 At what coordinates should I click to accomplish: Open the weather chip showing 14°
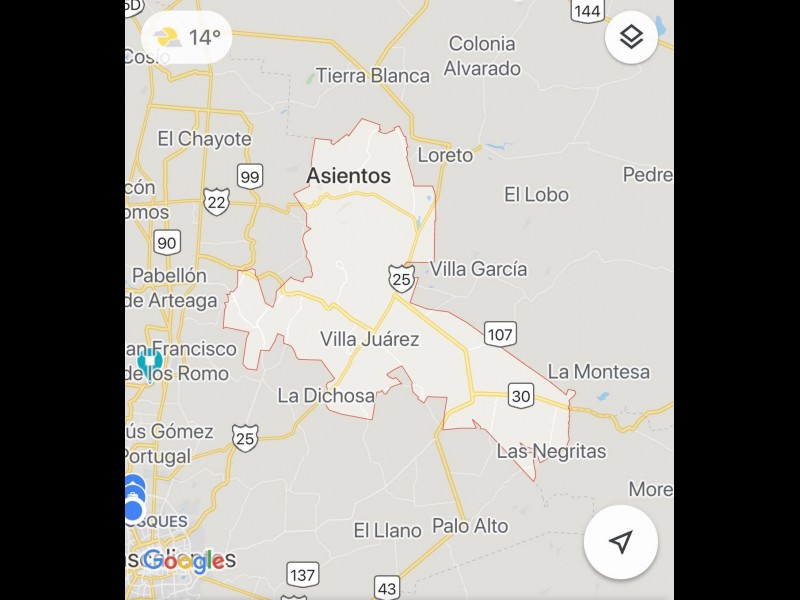click(187, 38)
